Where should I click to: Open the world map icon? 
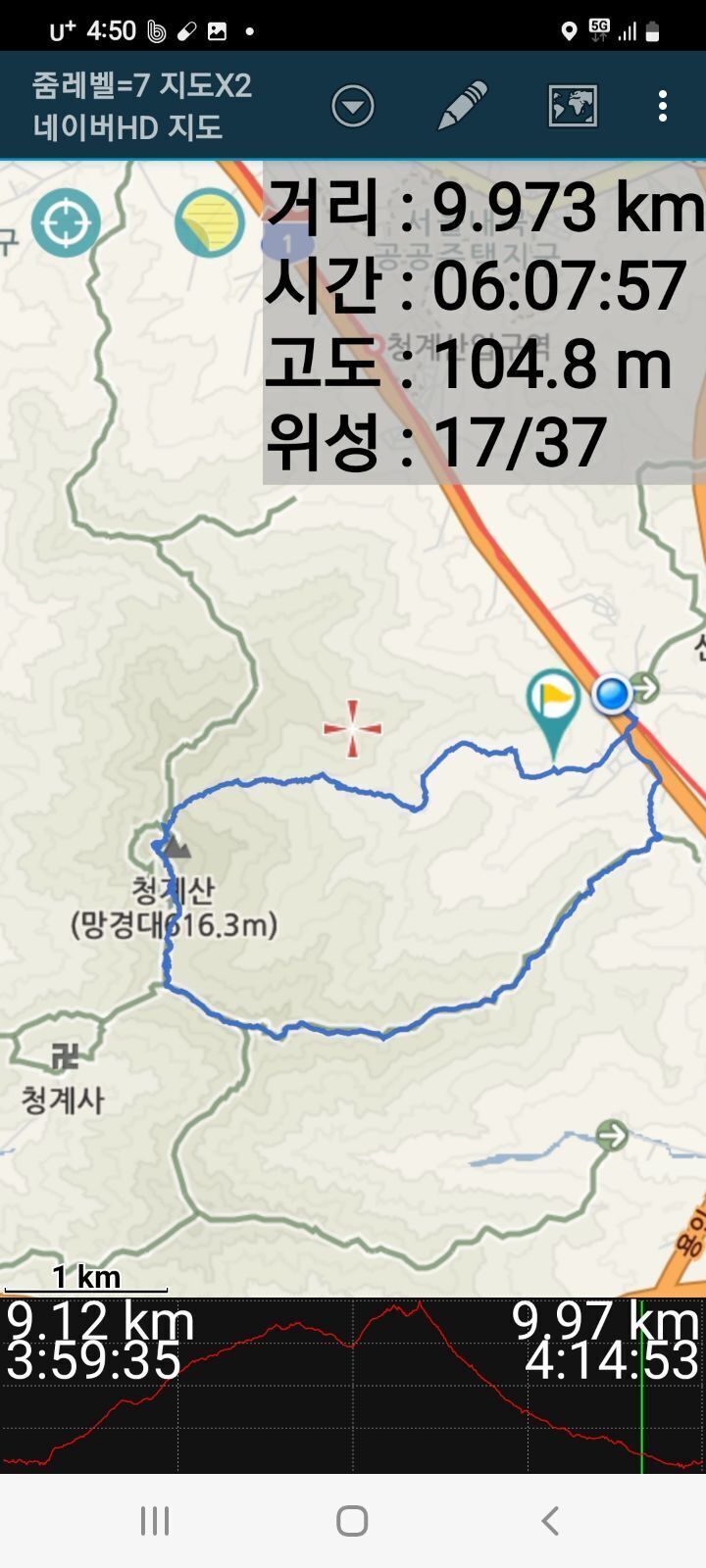point(573,106)
